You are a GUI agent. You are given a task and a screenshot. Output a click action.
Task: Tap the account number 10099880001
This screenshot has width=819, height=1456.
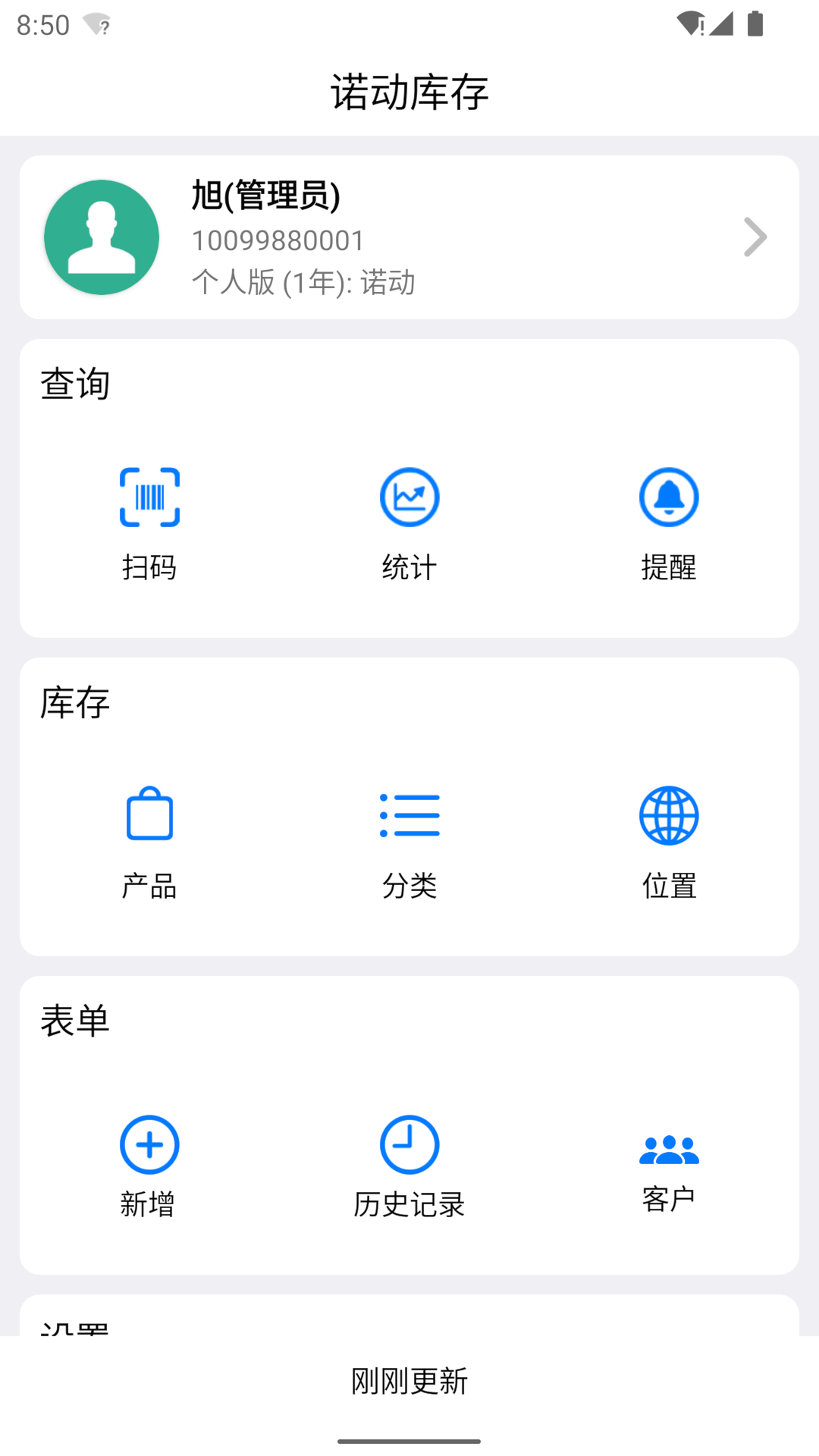pos(278,240)
